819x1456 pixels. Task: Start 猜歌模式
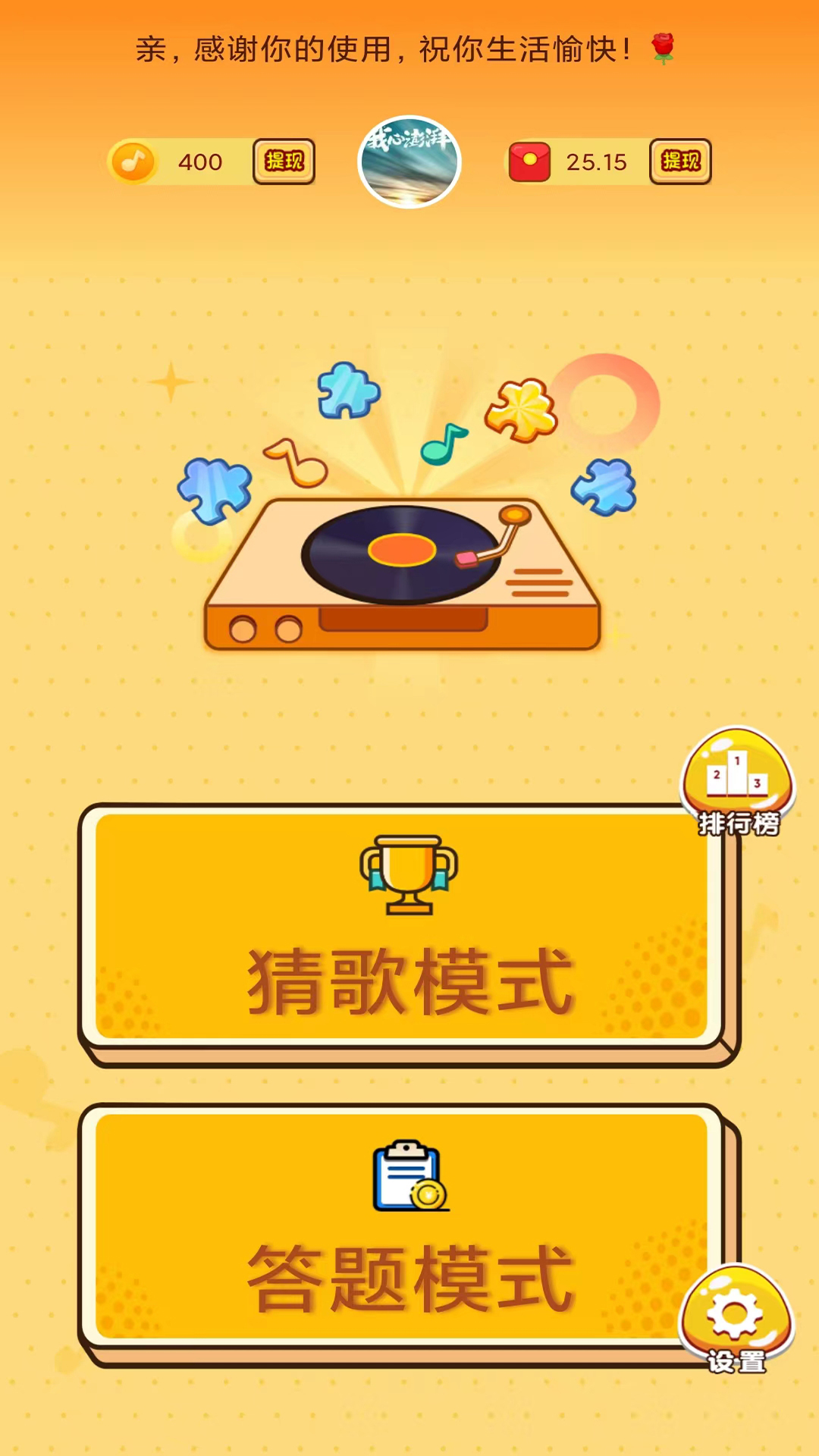[402, 929]
